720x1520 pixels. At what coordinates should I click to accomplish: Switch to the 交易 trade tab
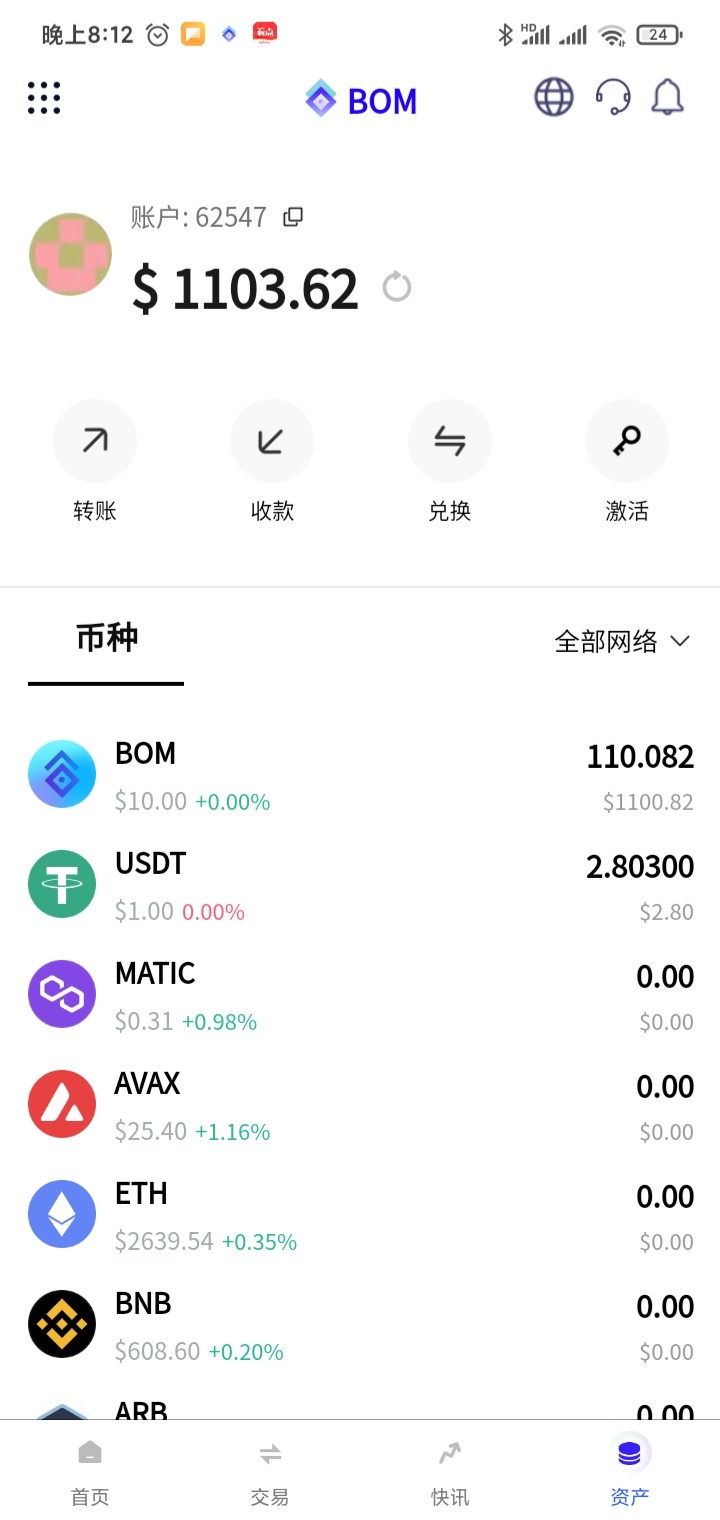[x=270, y=1470]
